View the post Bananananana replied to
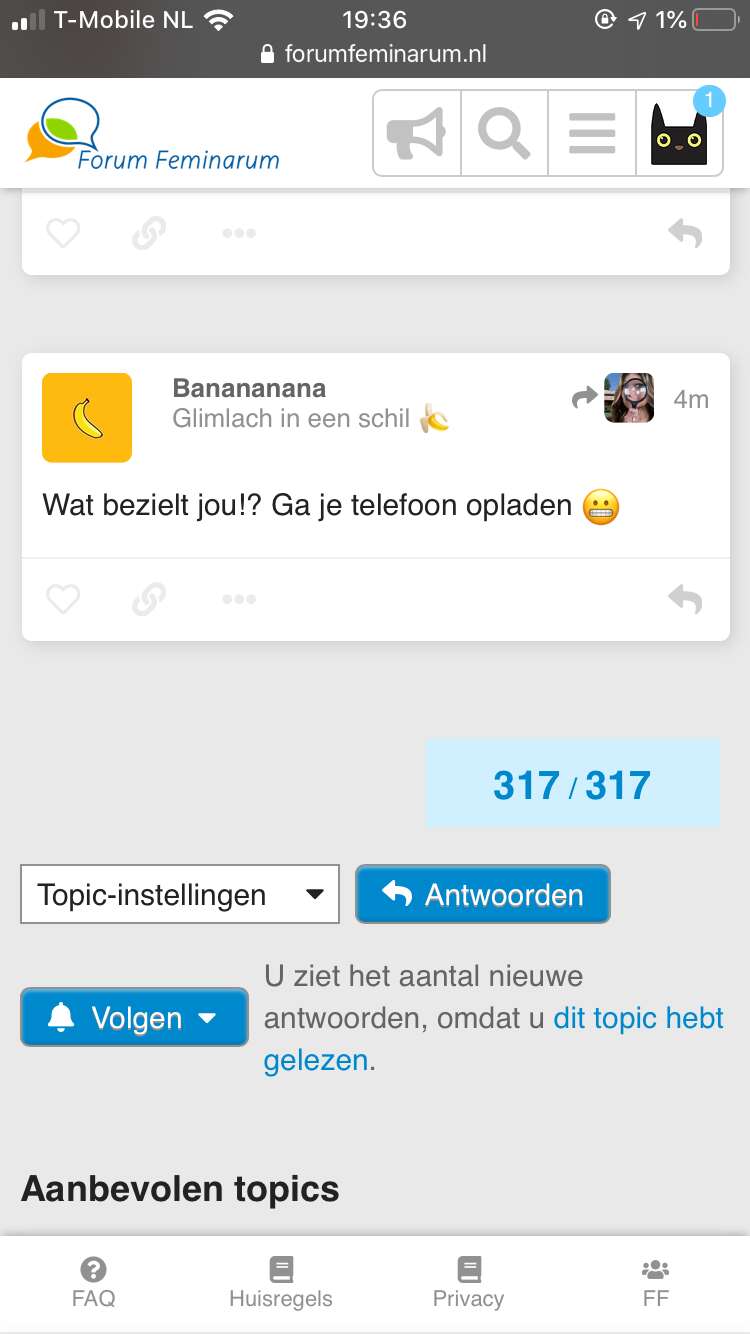This screenshot has height=1334, width=750. (614, 398)
